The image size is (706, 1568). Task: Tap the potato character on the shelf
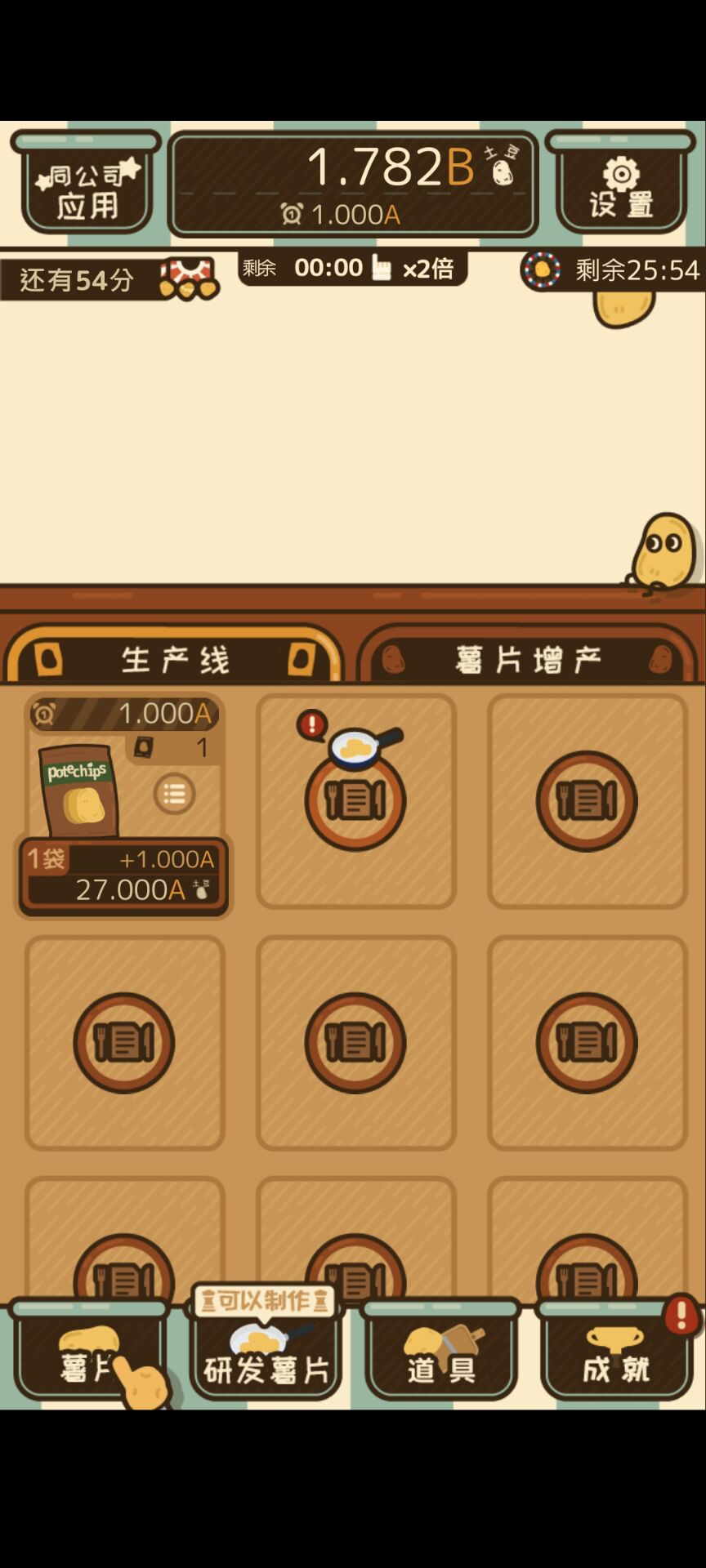[x=666, y=551]
